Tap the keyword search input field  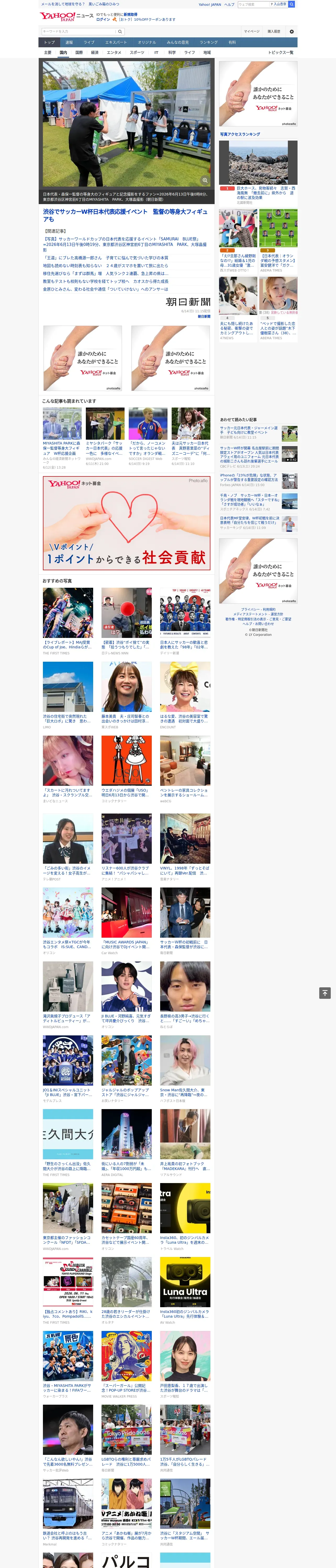(79, 31)
